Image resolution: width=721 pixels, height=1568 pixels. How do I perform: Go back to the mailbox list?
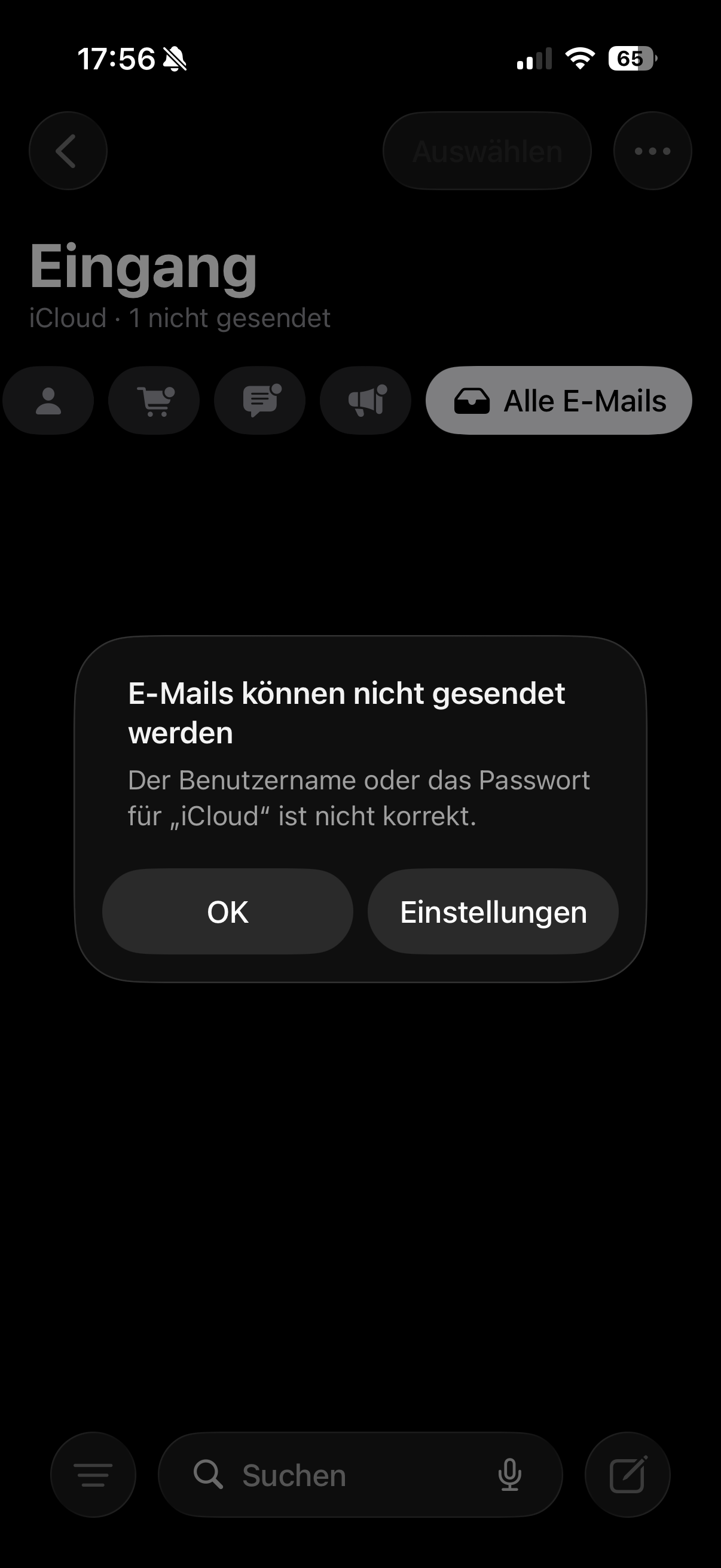coord(68,151)
